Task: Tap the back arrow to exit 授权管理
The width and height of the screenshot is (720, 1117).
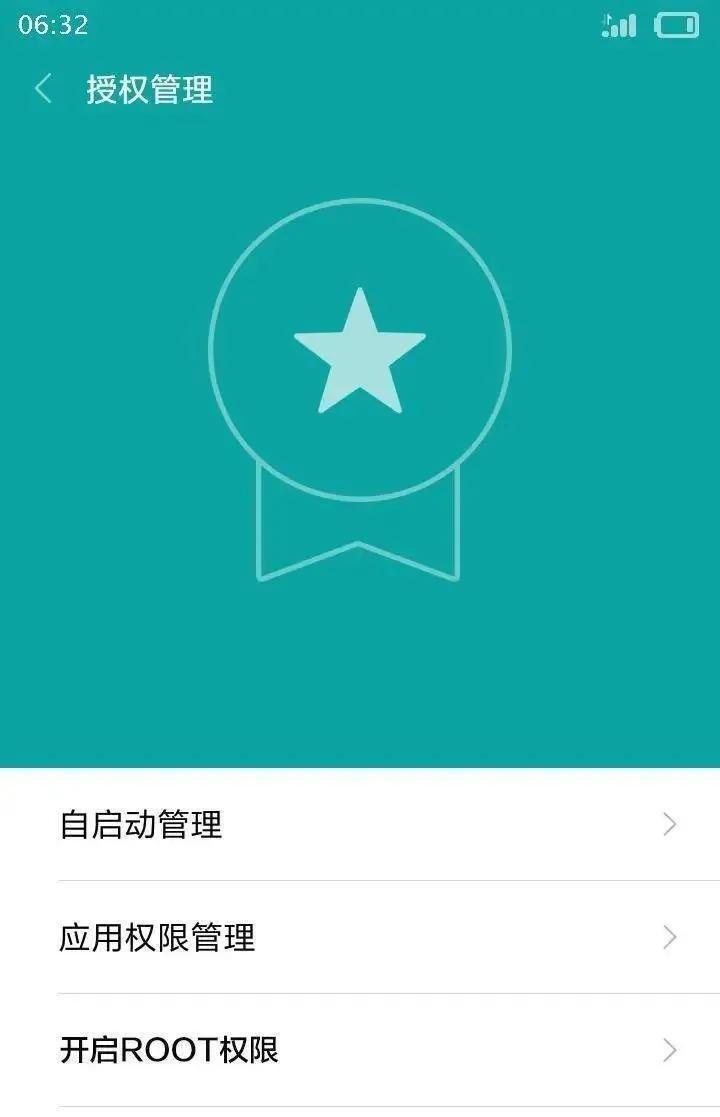Action: [x=44, y=88]
